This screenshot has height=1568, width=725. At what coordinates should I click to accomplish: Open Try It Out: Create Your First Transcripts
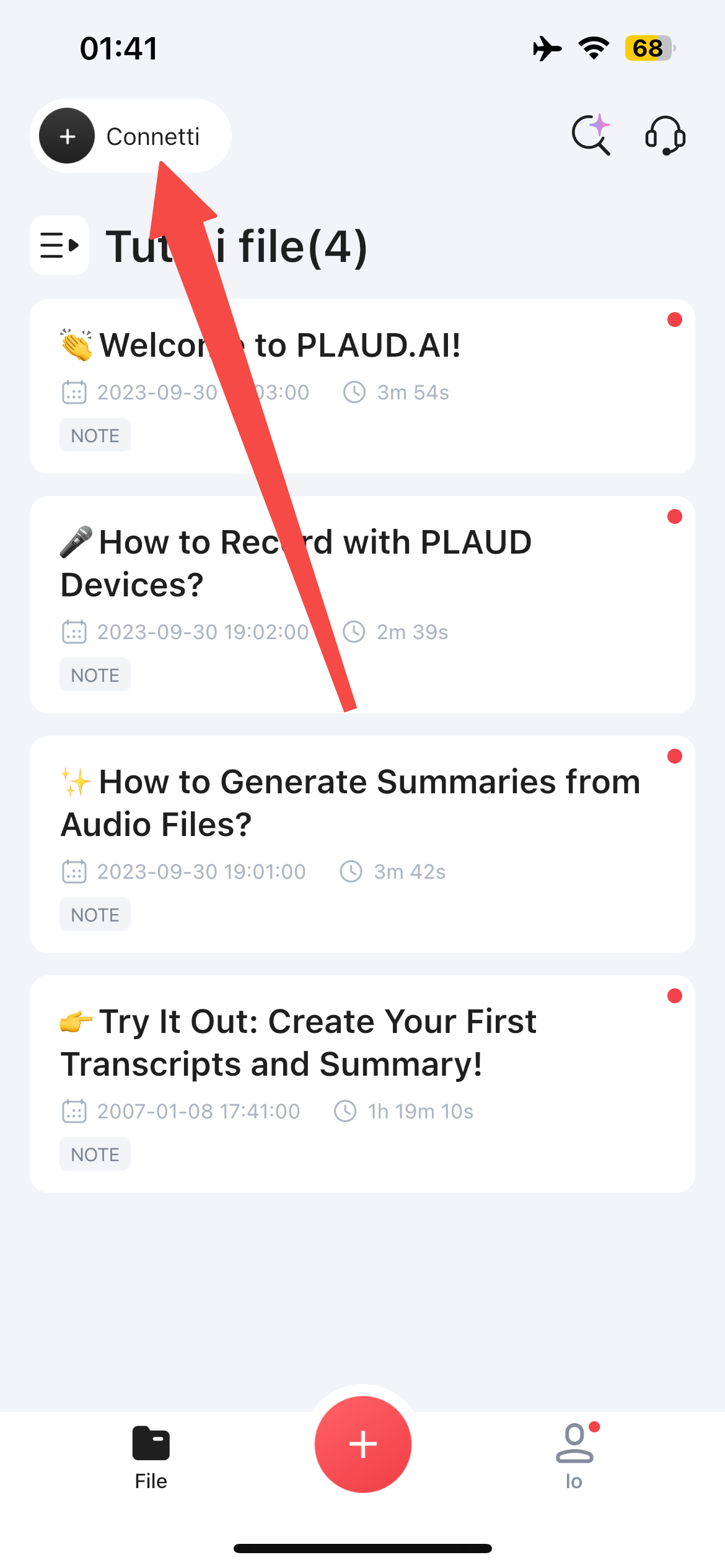362,1083
